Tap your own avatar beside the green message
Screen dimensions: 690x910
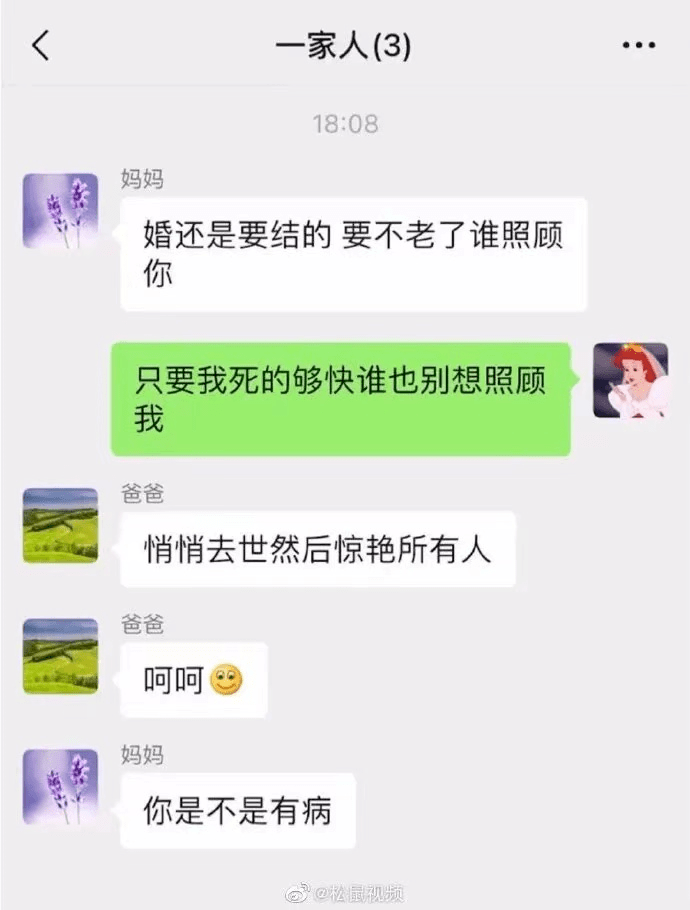[x=630, y=380]
